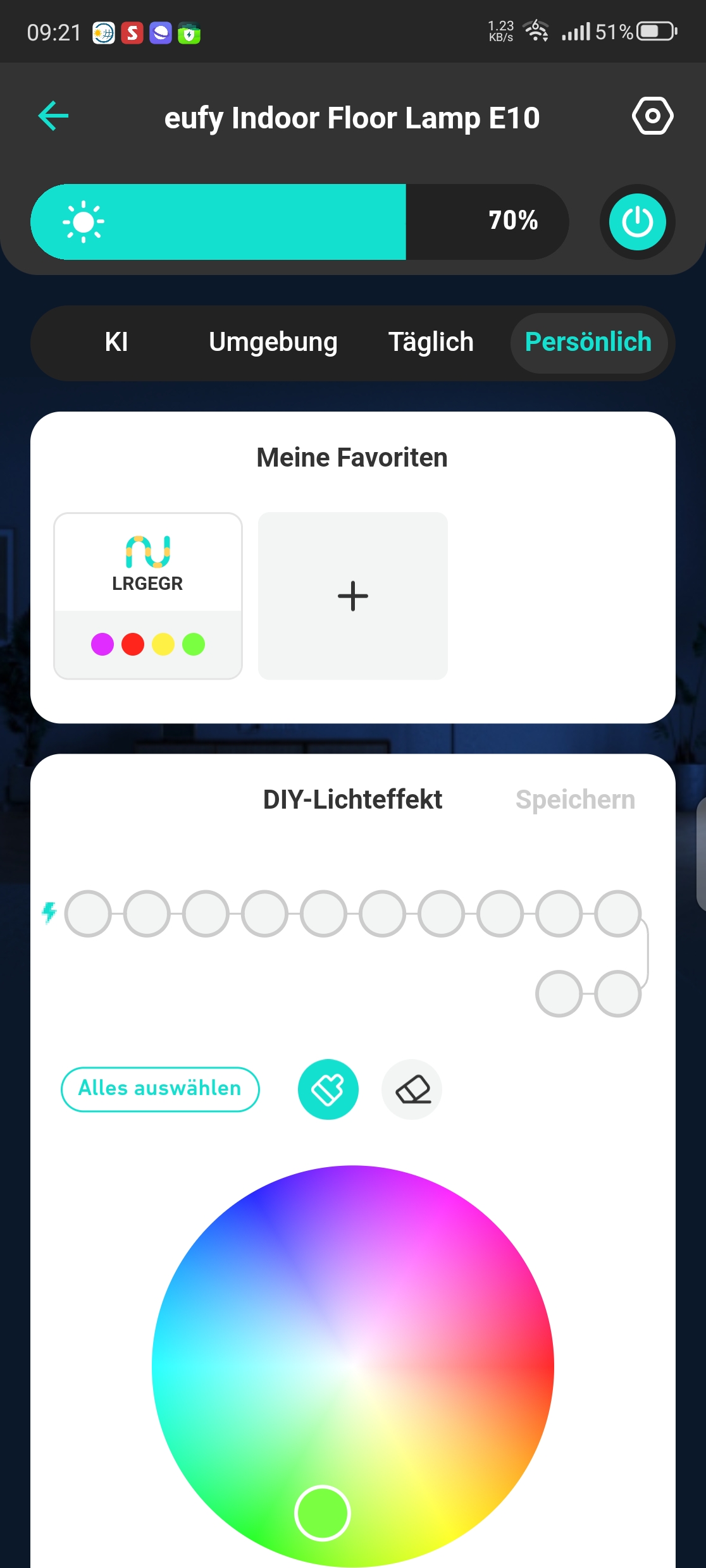The width and height of the screenshot is (706, 1568).
Task: Apply the LRGEGR favorite effect
Action: (x=148, y=596)
